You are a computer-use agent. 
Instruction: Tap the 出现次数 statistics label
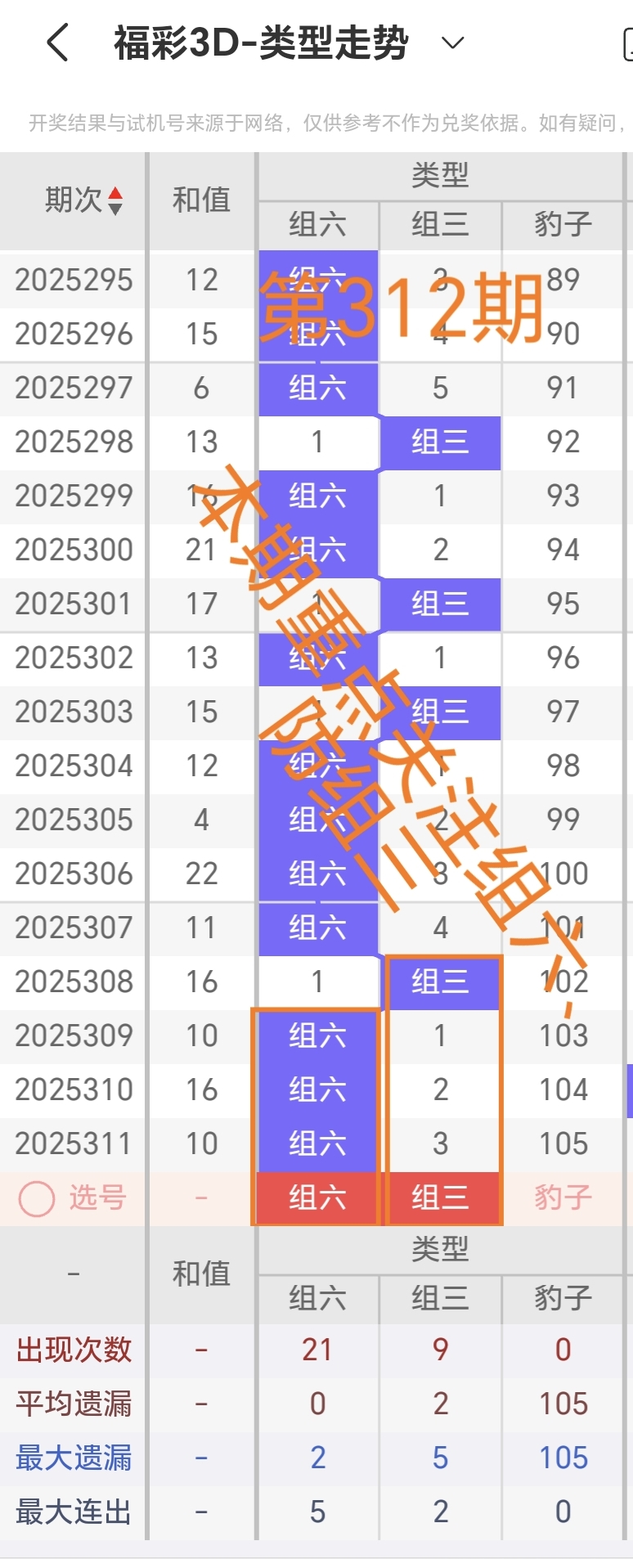click(x=72, y=1350)
